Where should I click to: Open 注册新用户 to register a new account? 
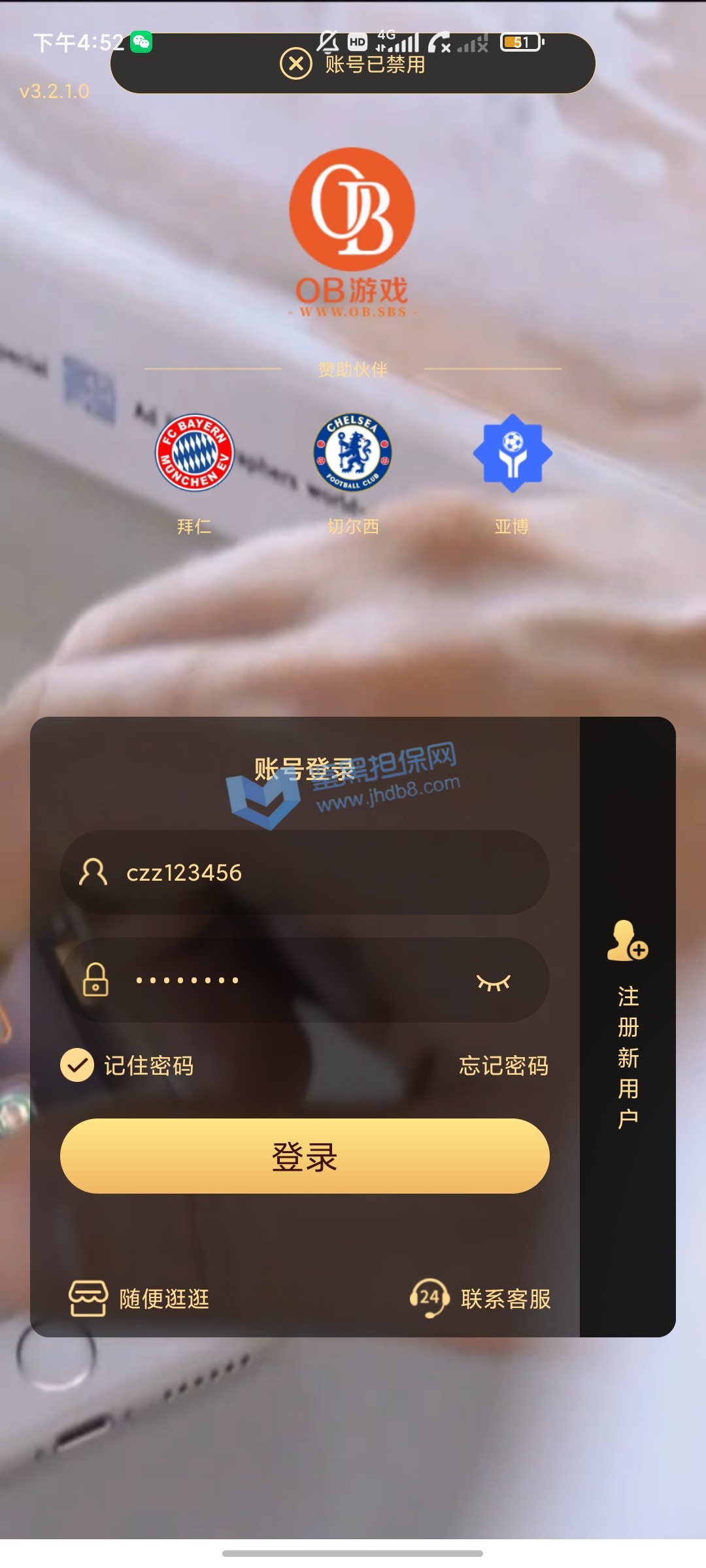click(628, 1026)
